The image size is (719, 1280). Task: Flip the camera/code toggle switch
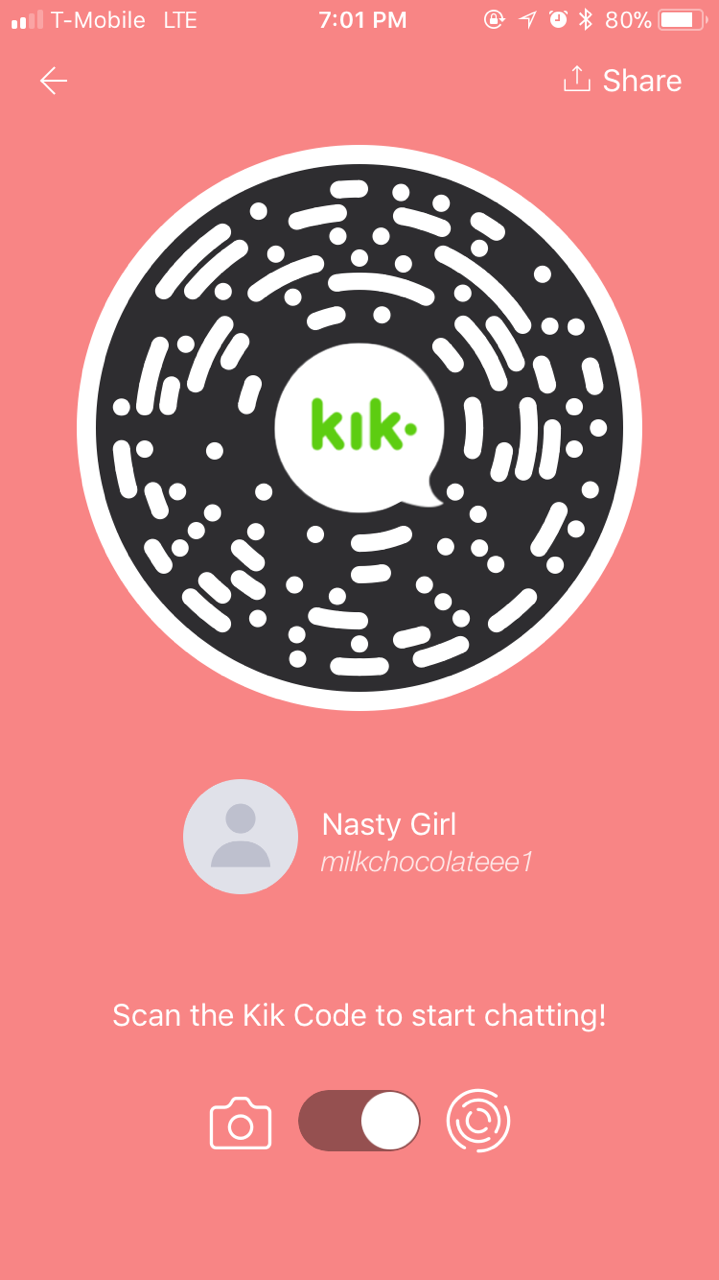[x=359, y=1121]
